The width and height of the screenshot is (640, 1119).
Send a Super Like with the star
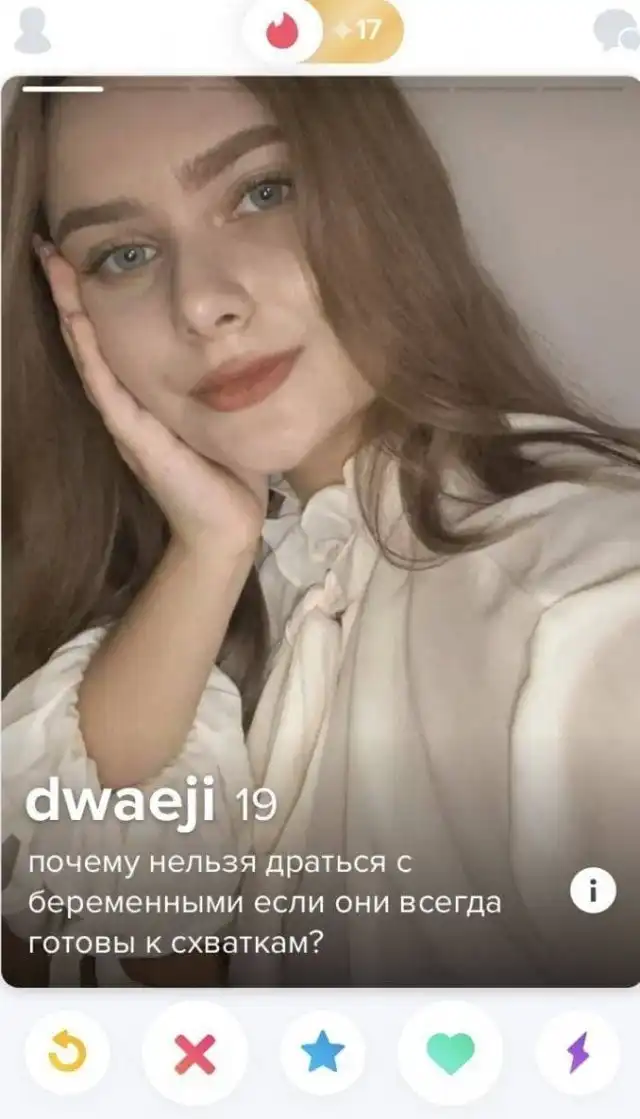[x=322, y=1052]
